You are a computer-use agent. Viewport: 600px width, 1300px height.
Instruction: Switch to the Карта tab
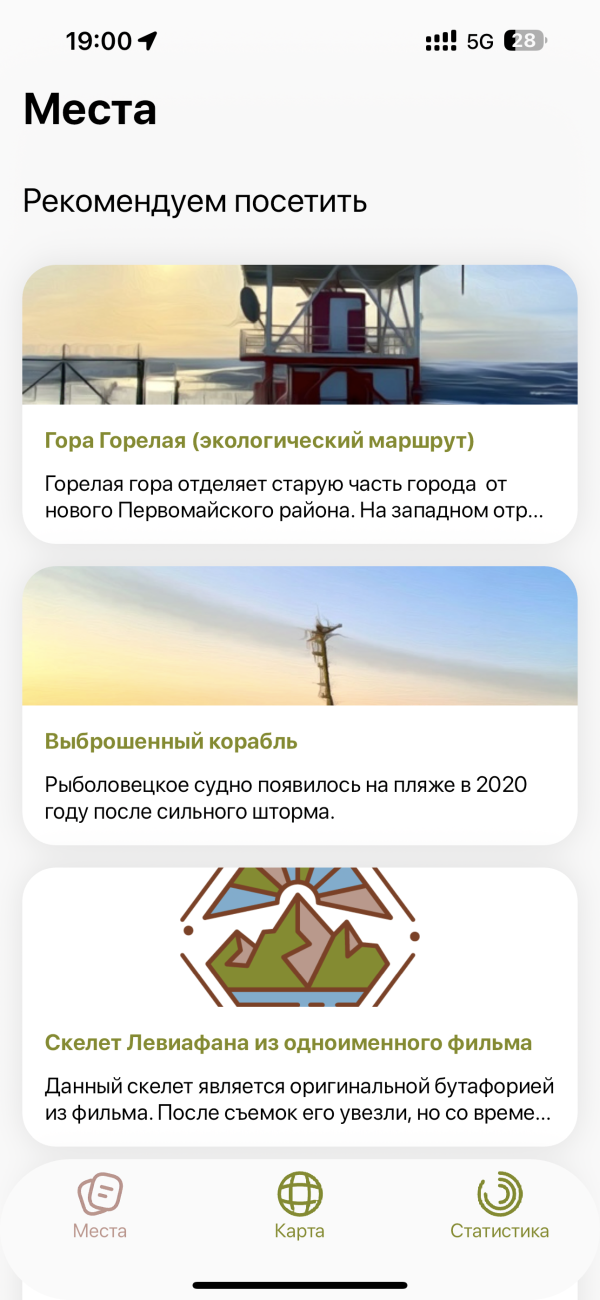pyautogui.click(x=300, y=1208)
